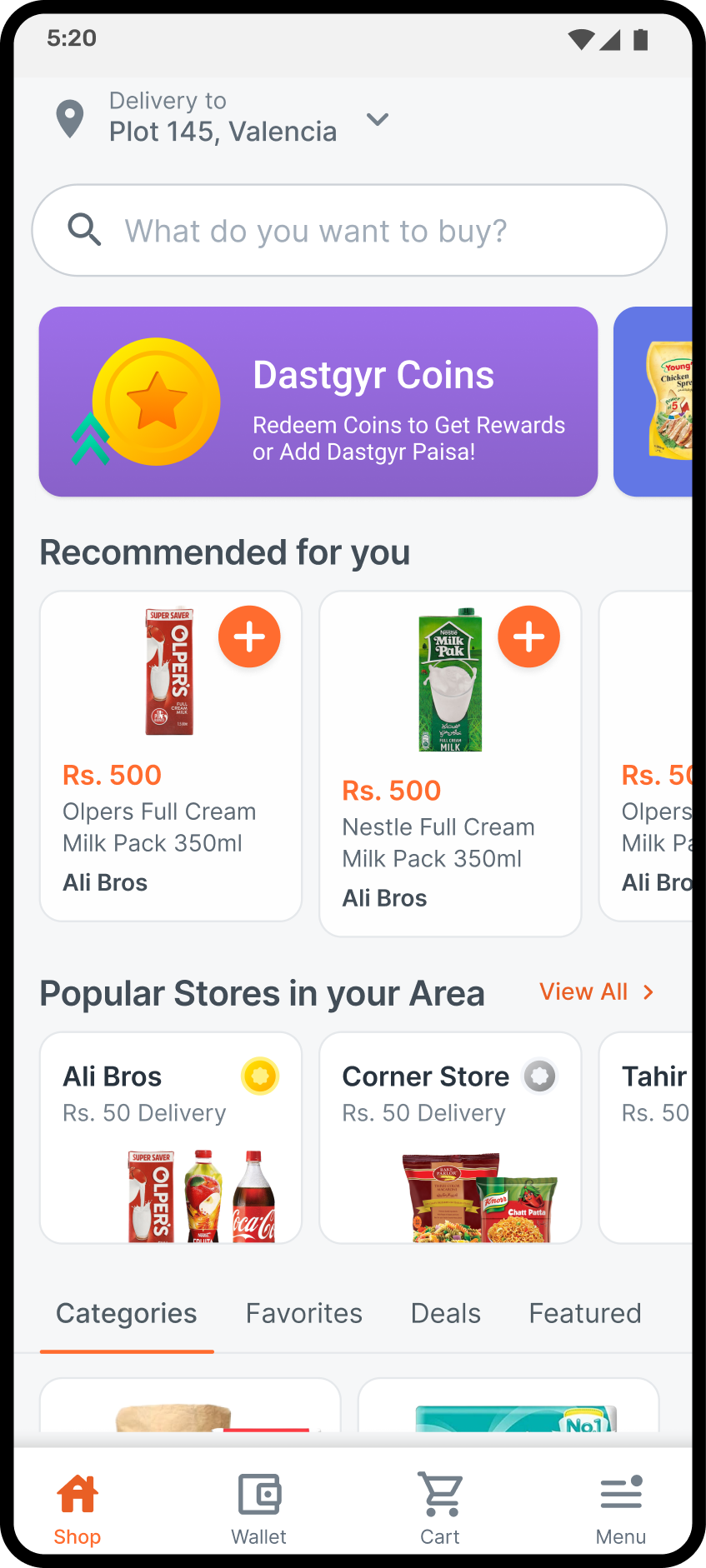Tap the search box to find products
The height and width of the screenshot is (1568, 706).
pyautogui.click(x=349, y=231)
